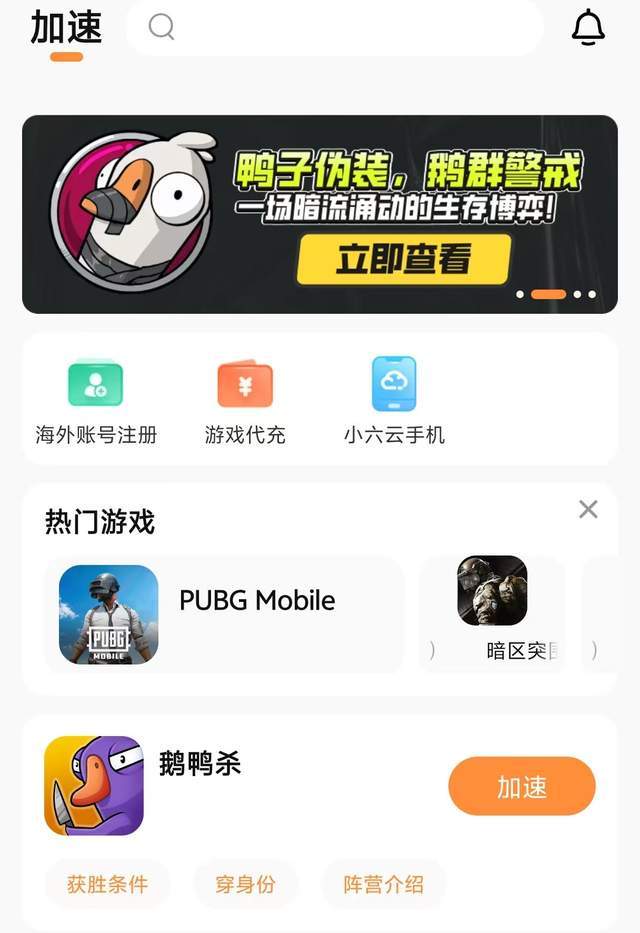
Task: Dismiss the 热门游戏 section
Action: tap(588, 509)
